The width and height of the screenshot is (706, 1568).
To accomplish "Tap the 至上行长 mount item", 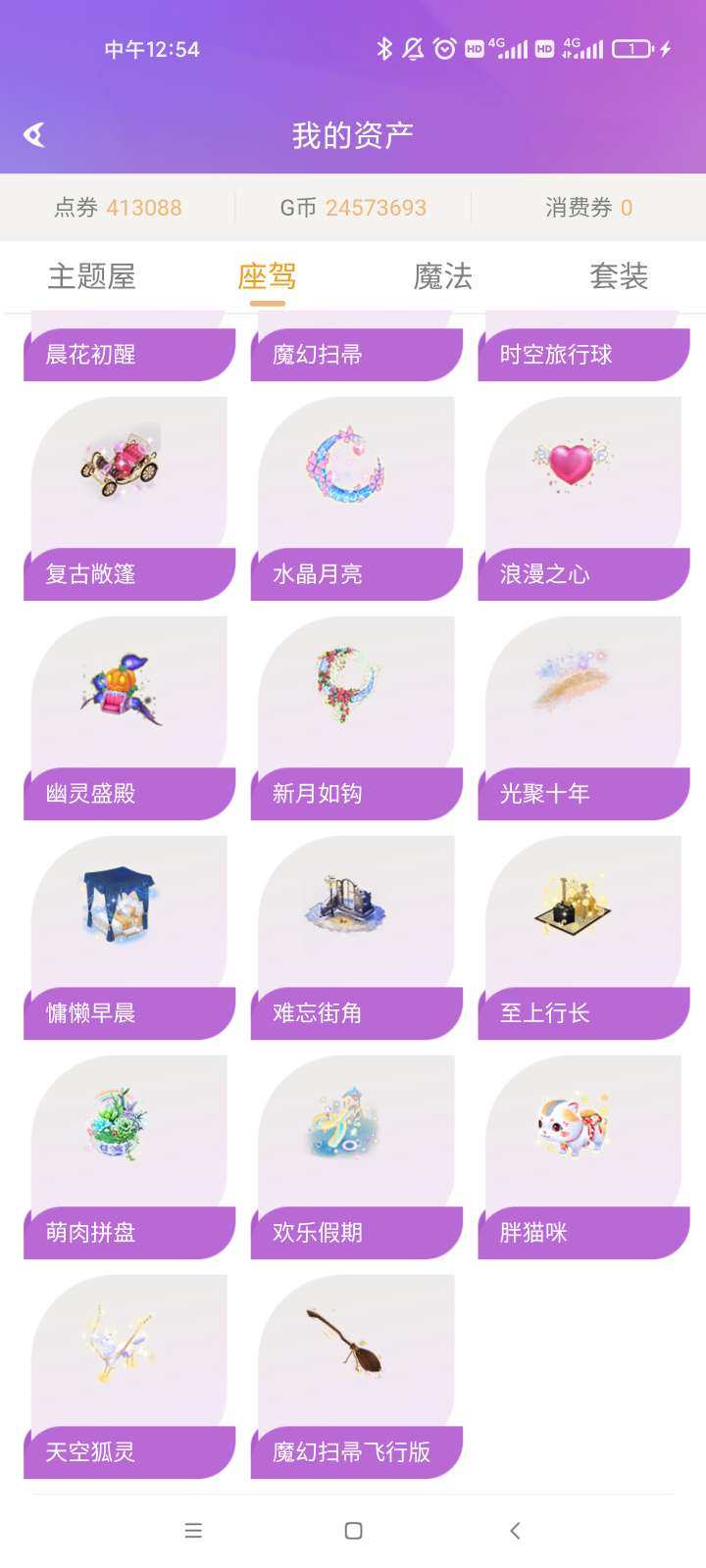I will pyautogui.click(x=582, y=911).
